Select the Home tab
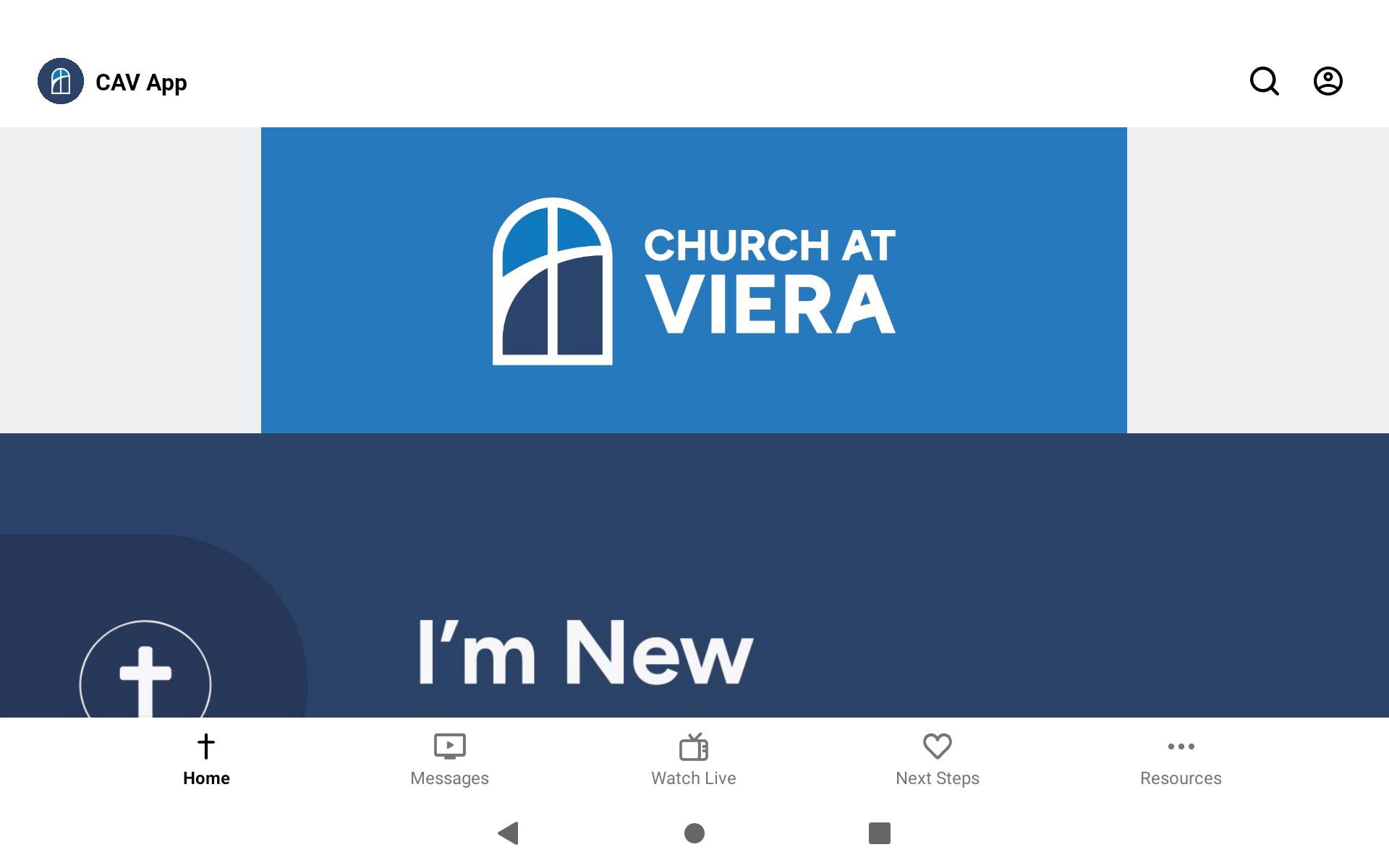This screenshot has height=868, width=1389. pos(206,759)
